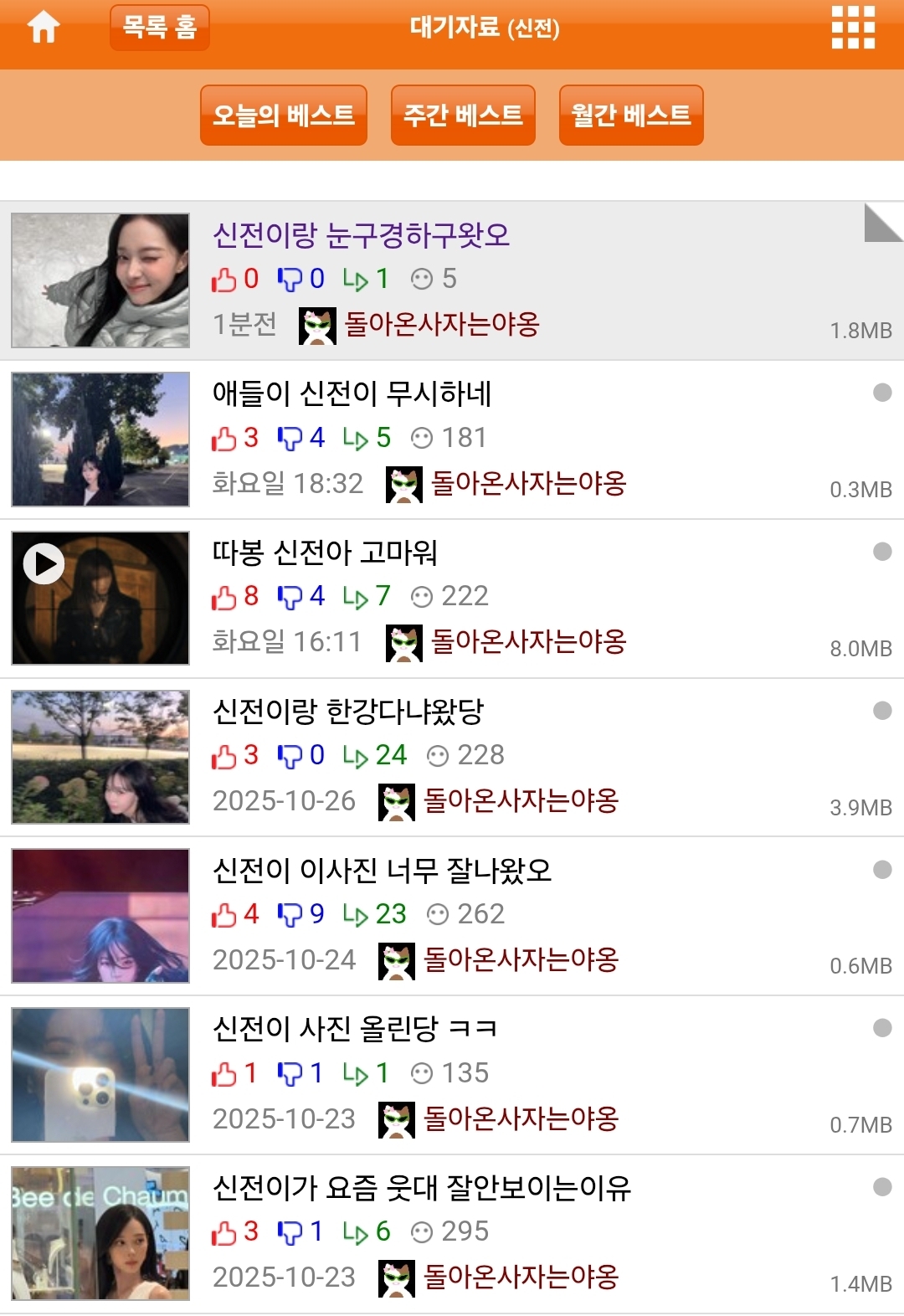Switch to 주간 베스트
The image size is (904, 1316).
click(x=463, y=116)
